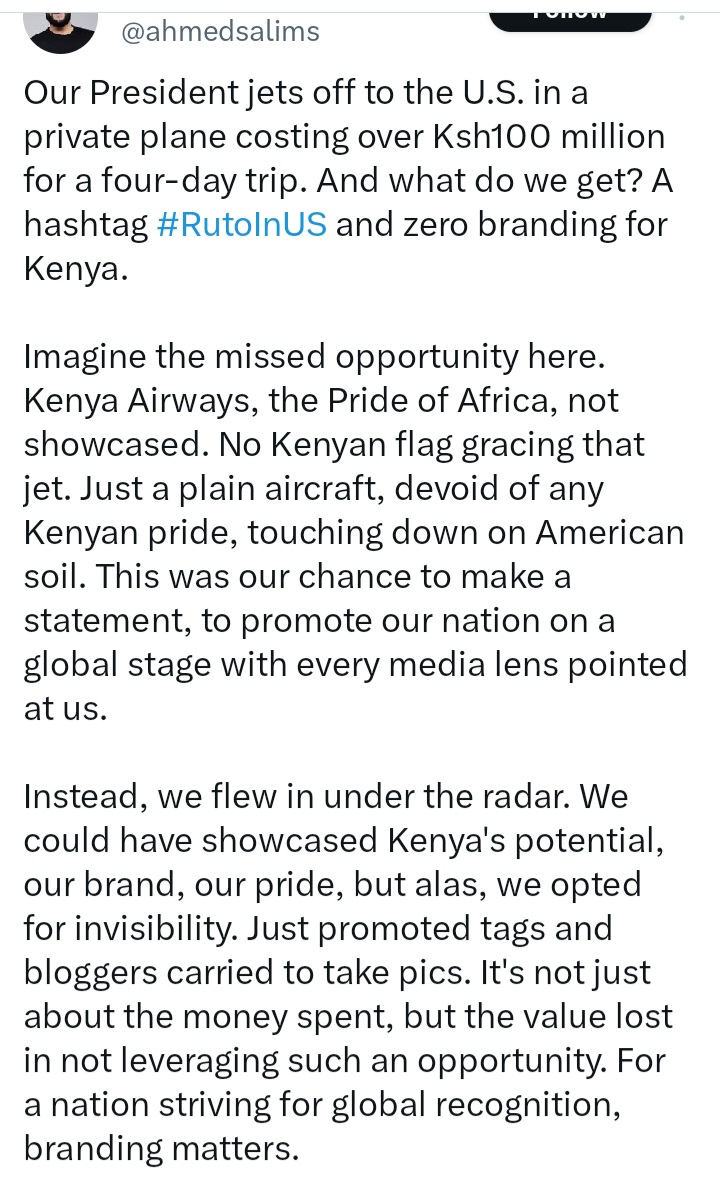Follow the @ahmedsalims account
This screenshot has height=1191, width=720.
click(x=570, y=15)
